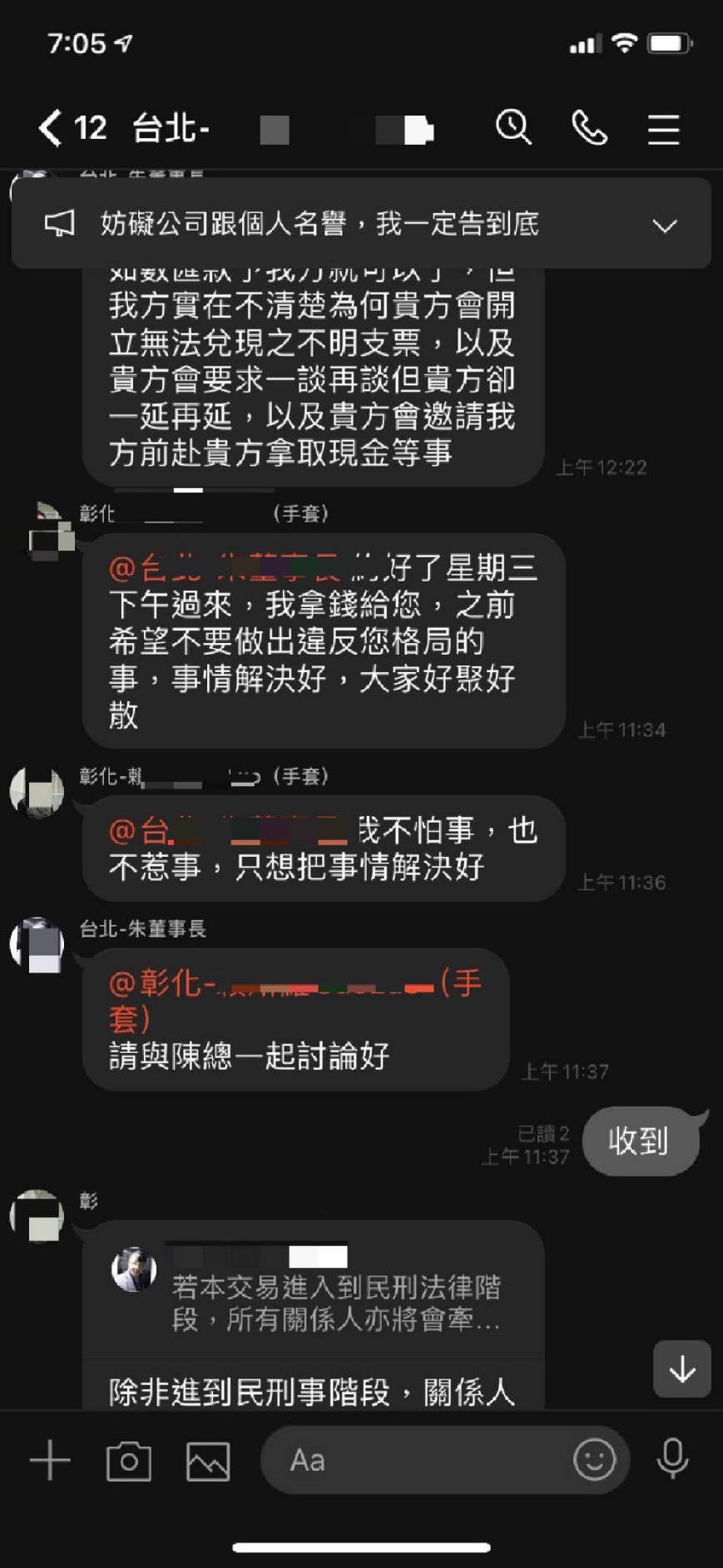Open the chat menu
This screenshot has width=723, height=1568.
coord(663,129)
